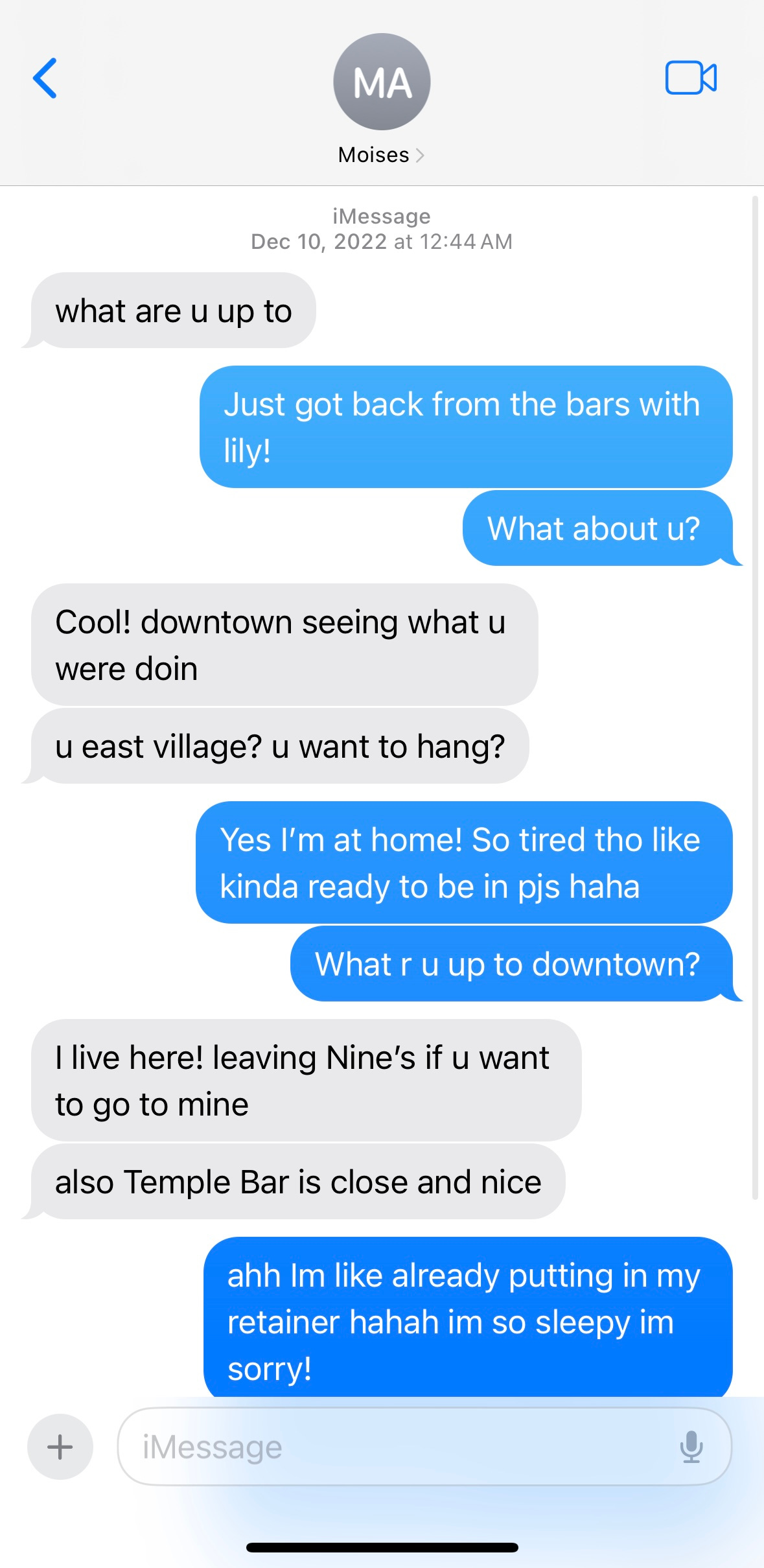Tap the plus button for apps and attachments
This screenshot has width=764, height=1568.
point(60,1446)
